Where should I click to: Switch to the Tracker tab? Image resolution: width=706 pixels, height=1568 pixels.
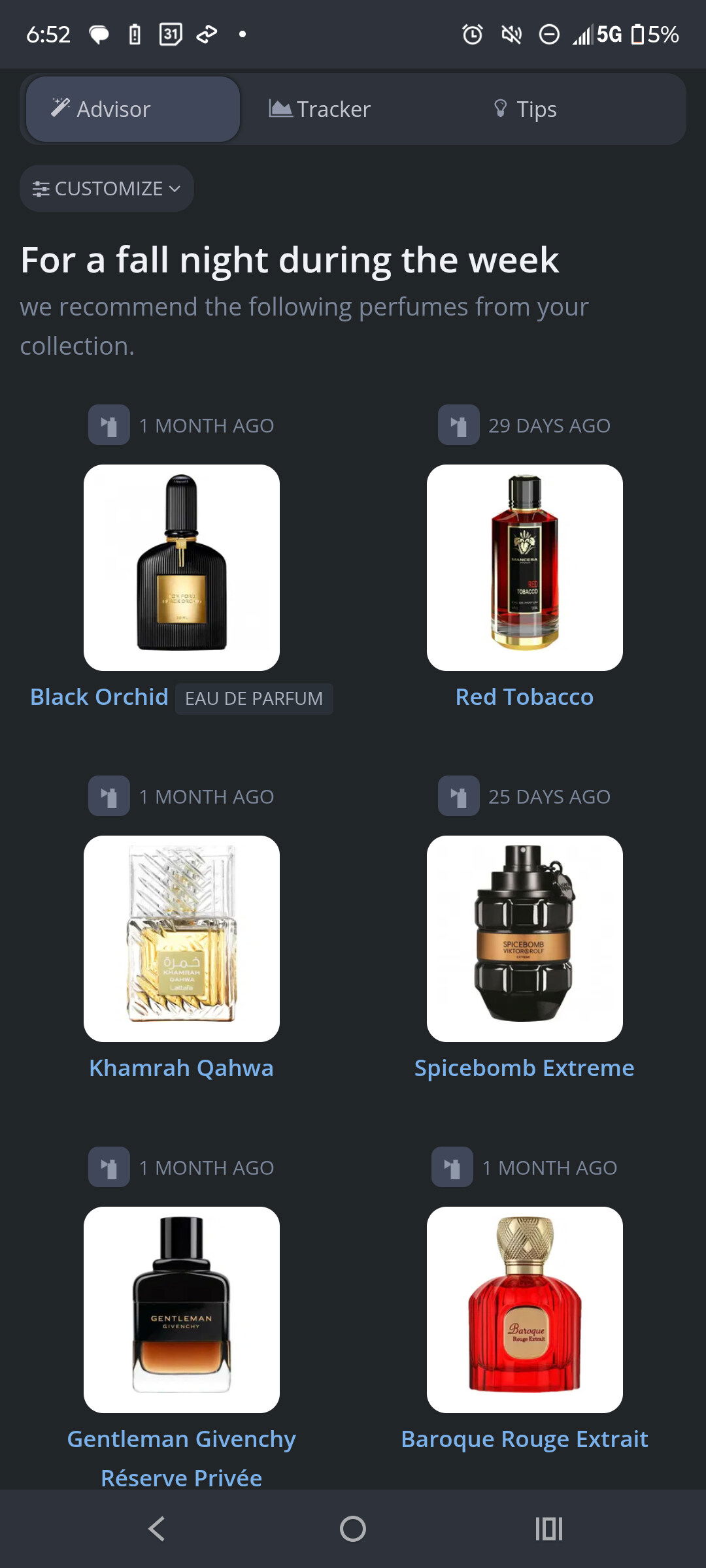[x=320, y=109]
